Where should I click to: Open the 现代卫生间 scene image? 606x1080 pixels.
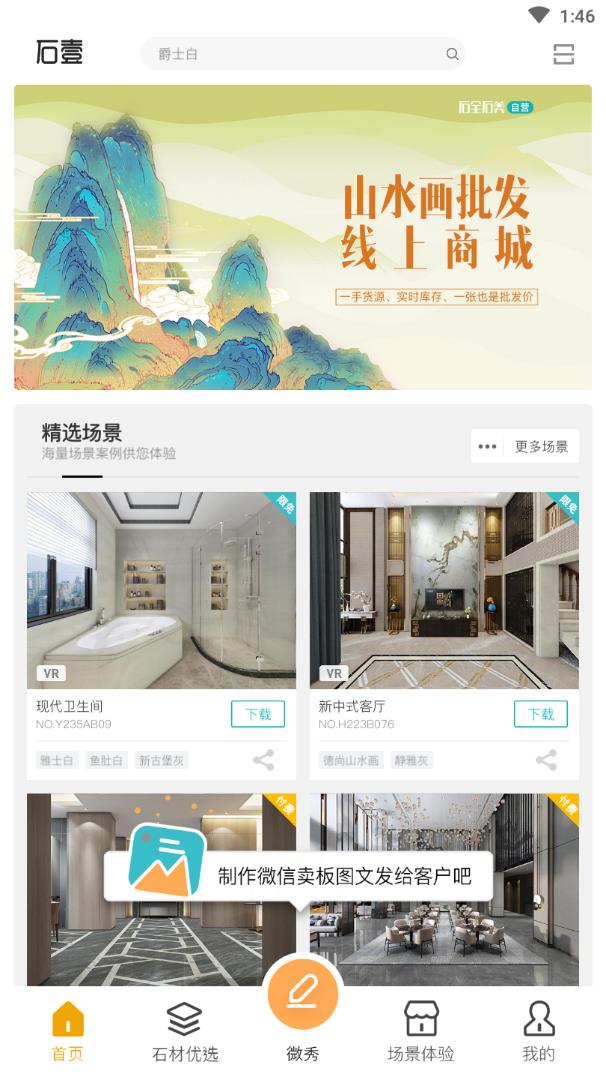point(161,590)
